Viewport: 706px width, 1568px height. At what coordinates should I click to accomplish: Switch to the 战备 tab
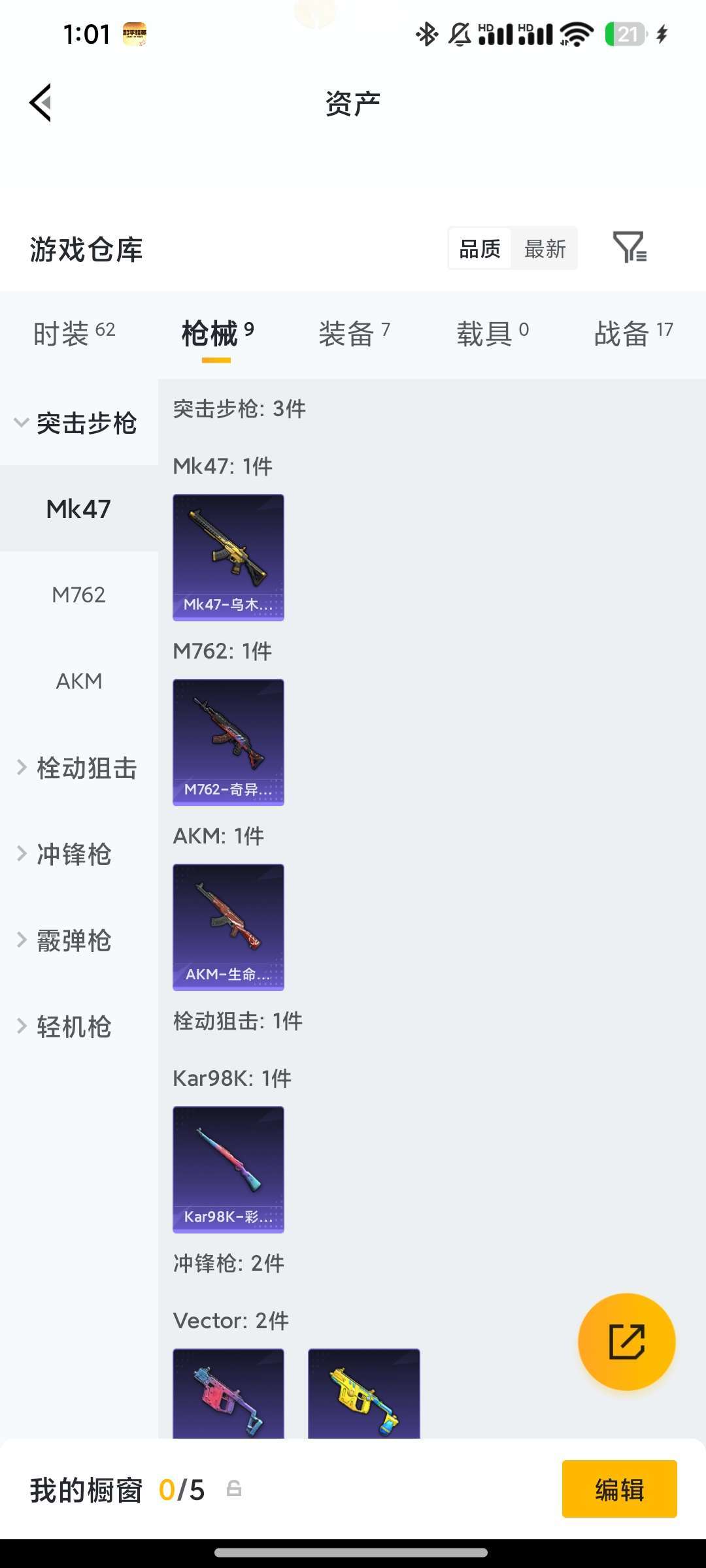(633, 333)
